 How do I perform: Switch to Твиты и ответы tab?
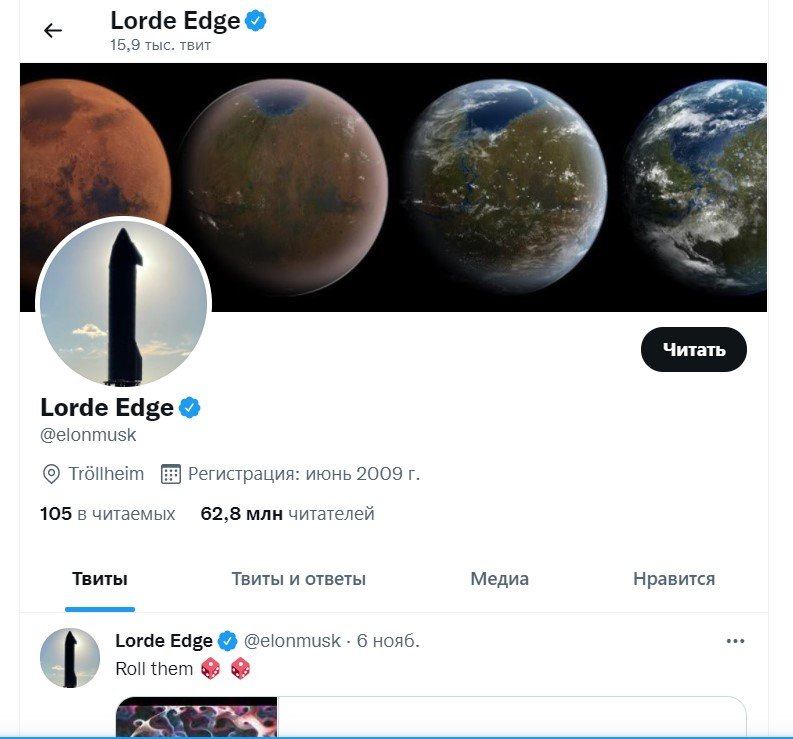(x=298, y=579)
